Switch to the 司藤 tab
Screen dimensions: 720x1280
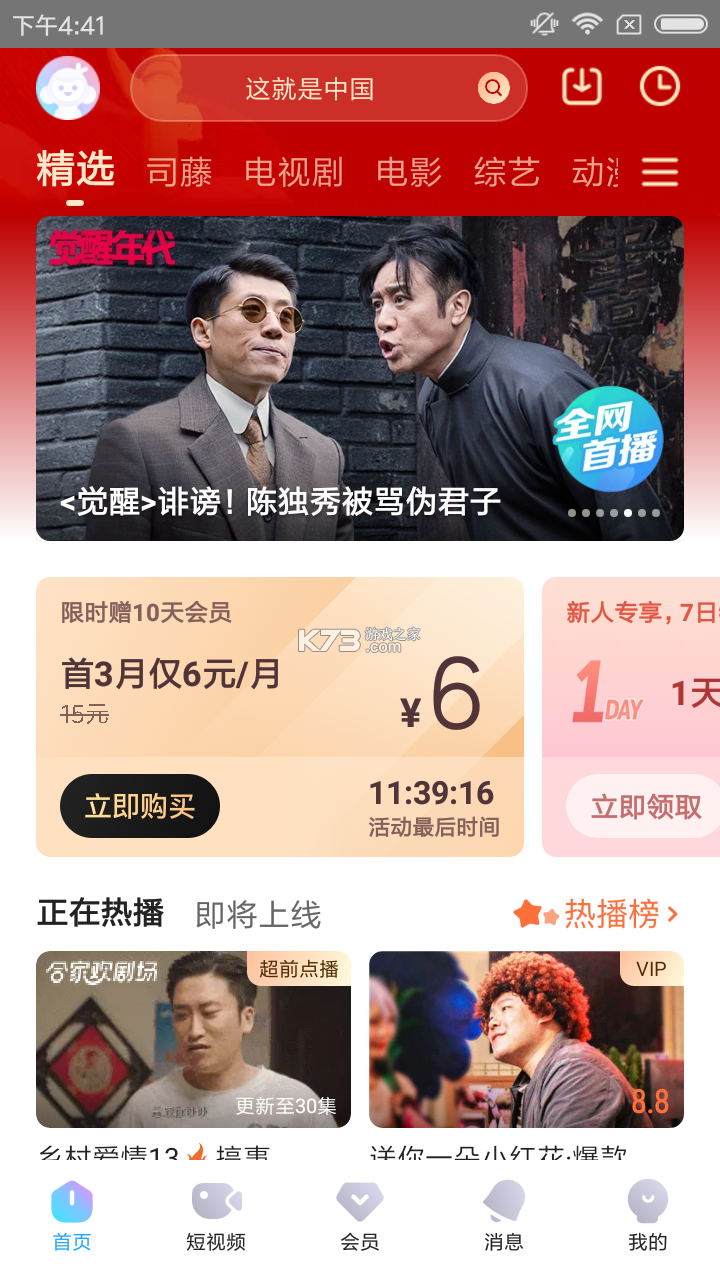tap(179, 172)
